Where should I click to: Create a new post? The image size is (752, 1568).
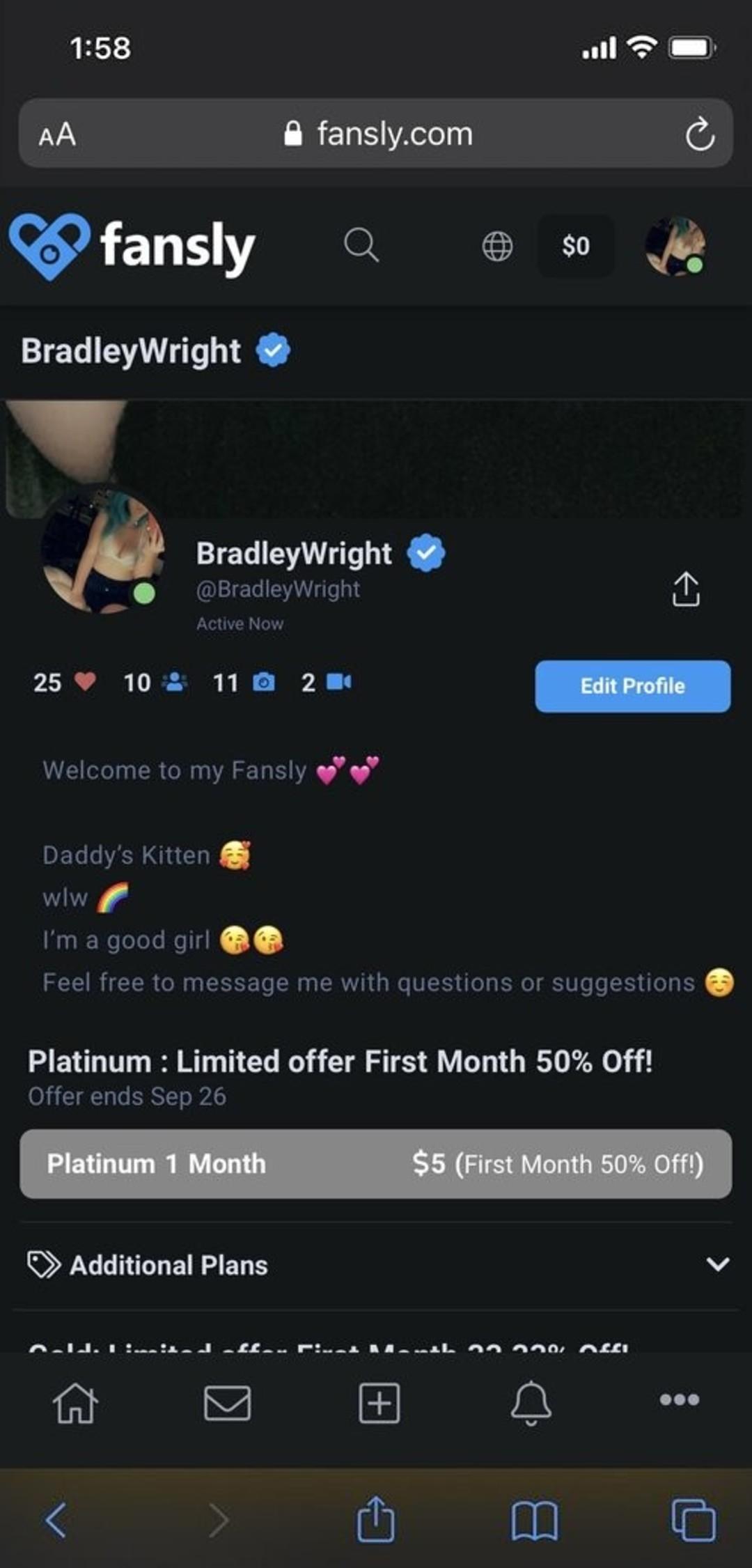click(379, 1402)
